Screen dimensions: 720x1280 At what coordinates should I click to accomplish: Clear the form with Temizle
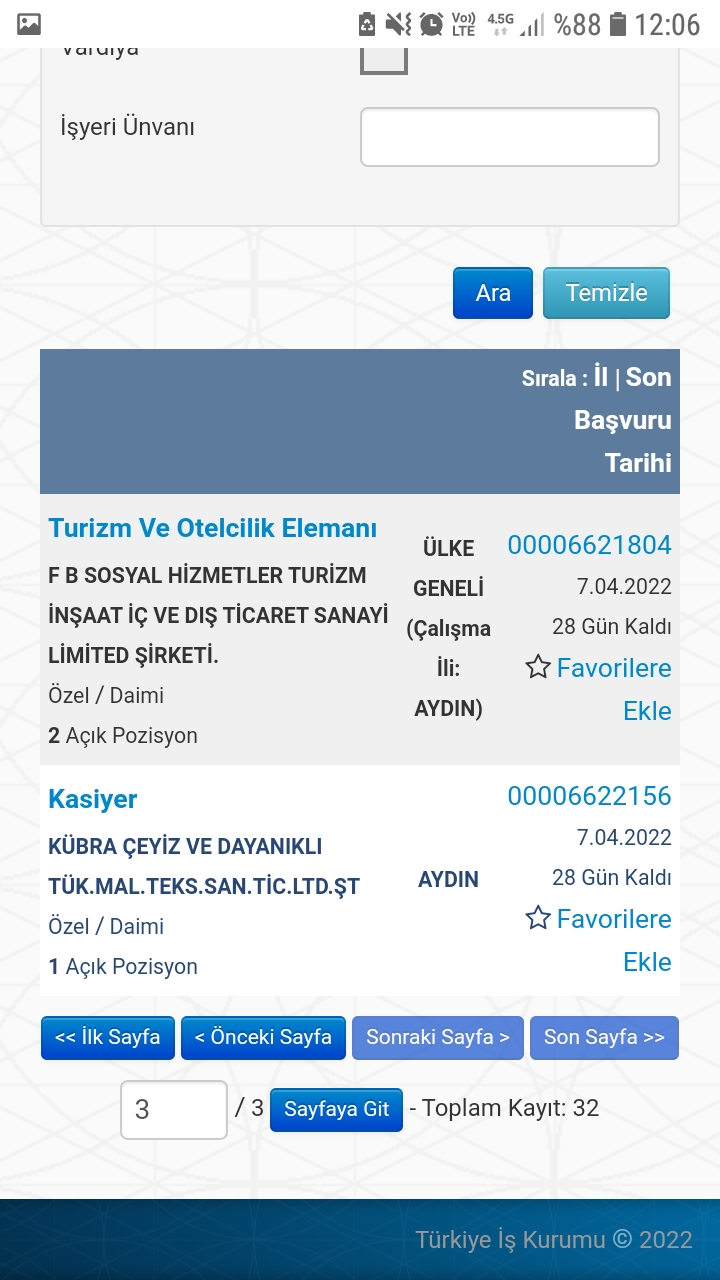click(x=606, y=293)
